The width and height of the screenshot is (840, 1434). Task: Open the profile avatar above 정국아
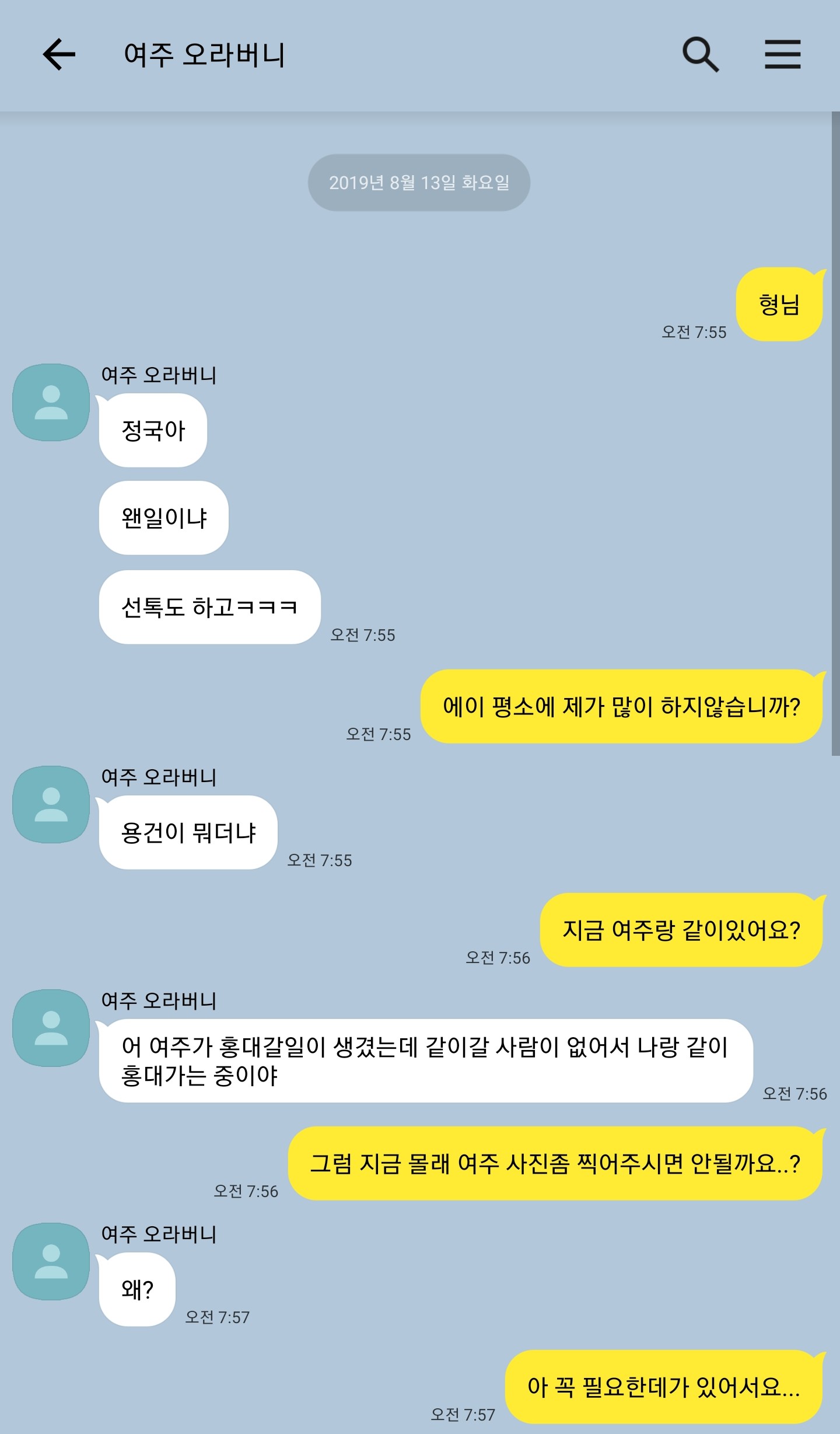click(x=51, y=403)
